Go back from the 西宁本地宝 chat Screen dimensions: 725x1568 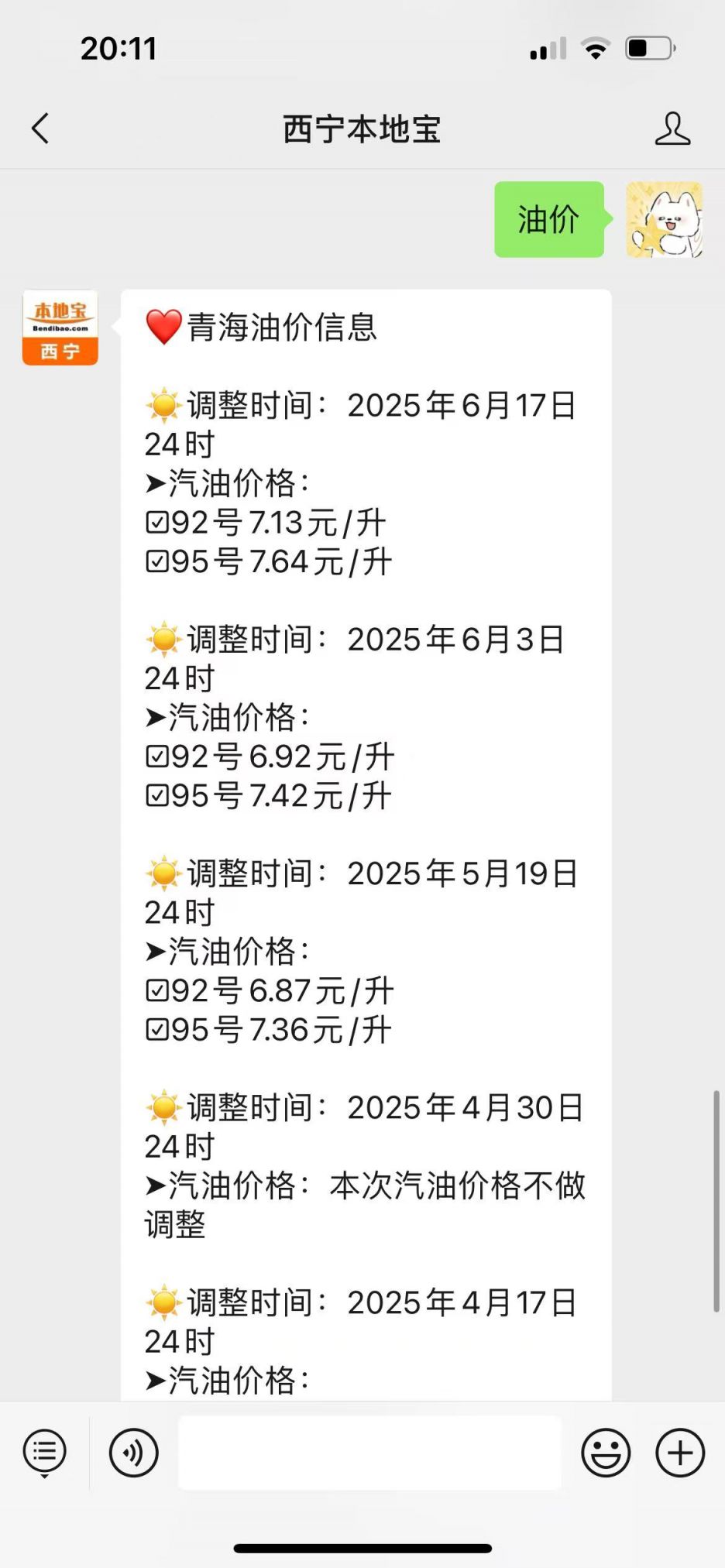click(x=40, y=129)
